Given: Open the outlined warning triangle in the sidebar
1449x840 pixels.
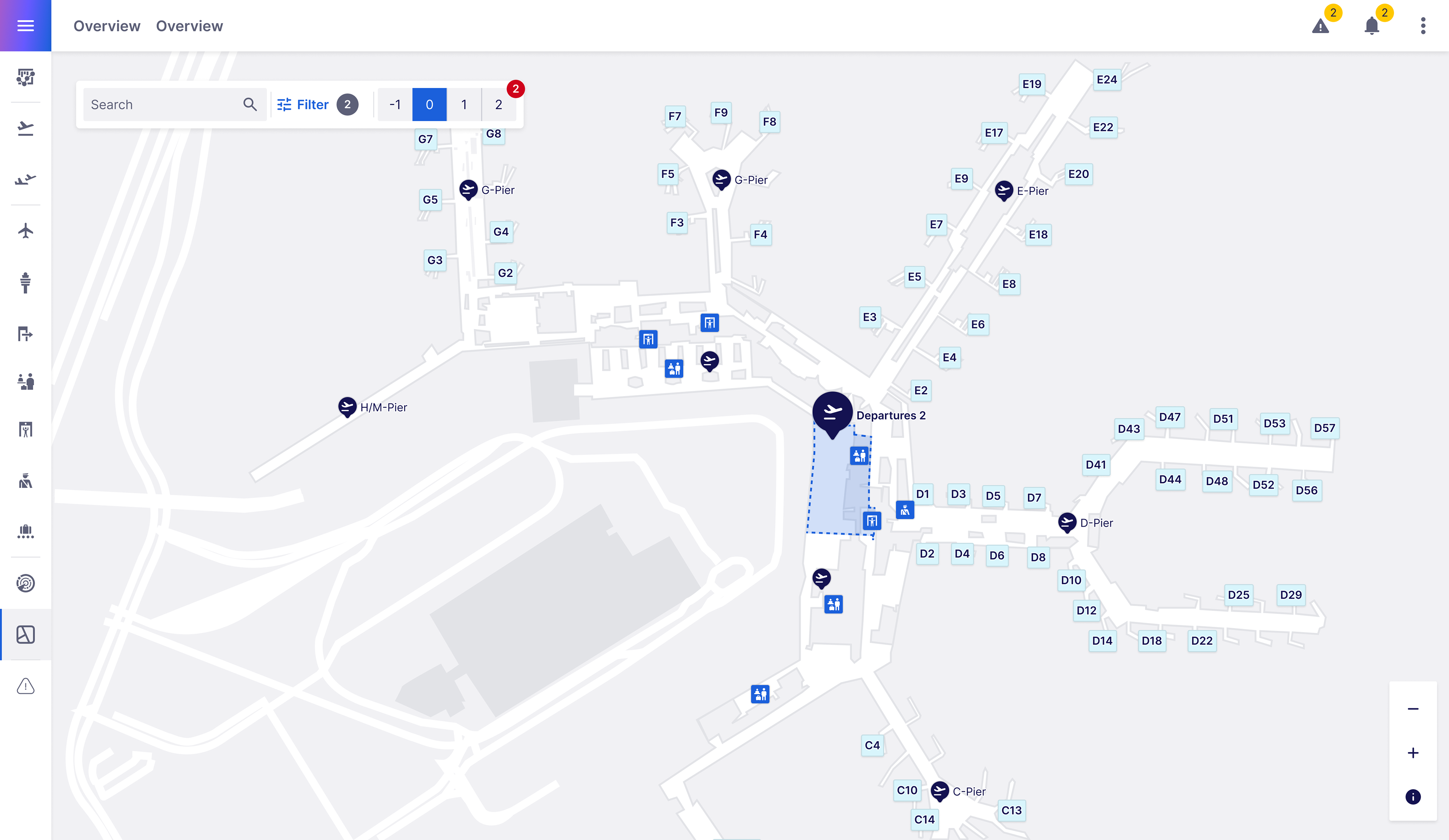Looking at the screenshot, I should 25,686.
